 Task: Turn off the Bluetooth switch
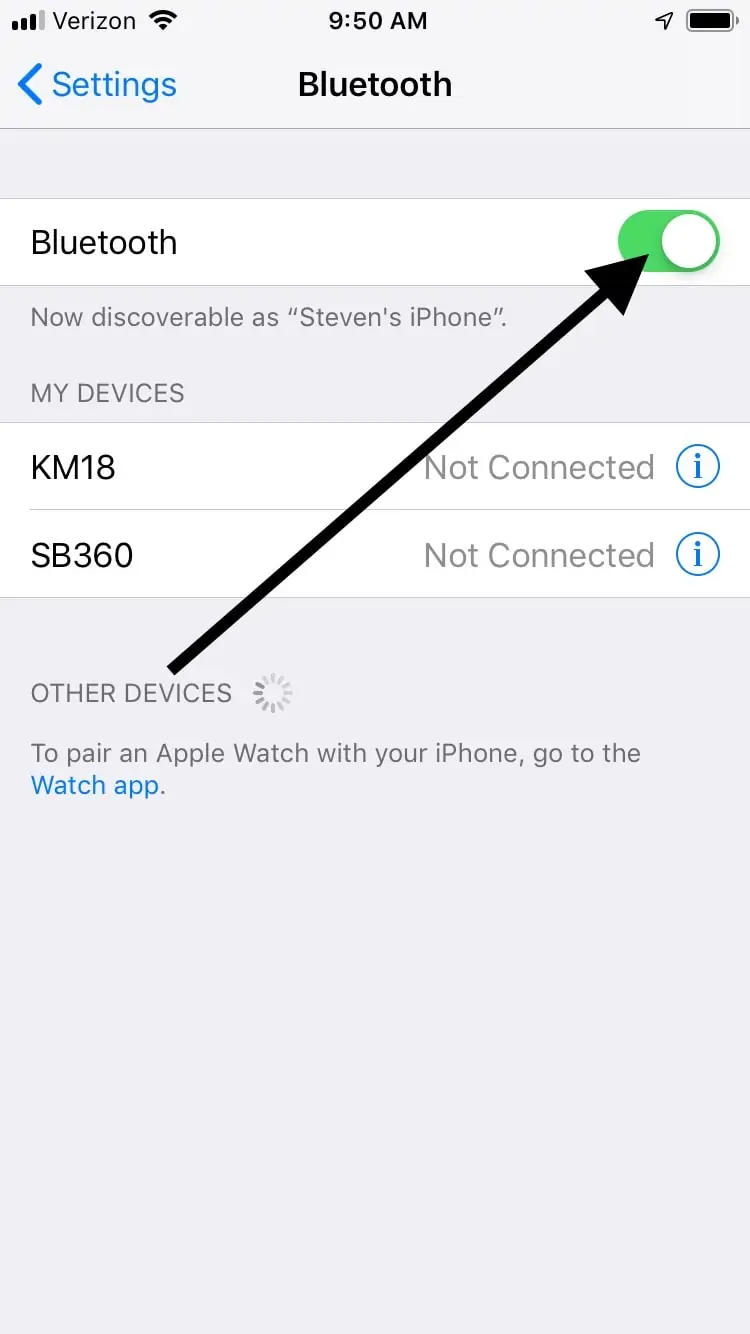[668, 242]
